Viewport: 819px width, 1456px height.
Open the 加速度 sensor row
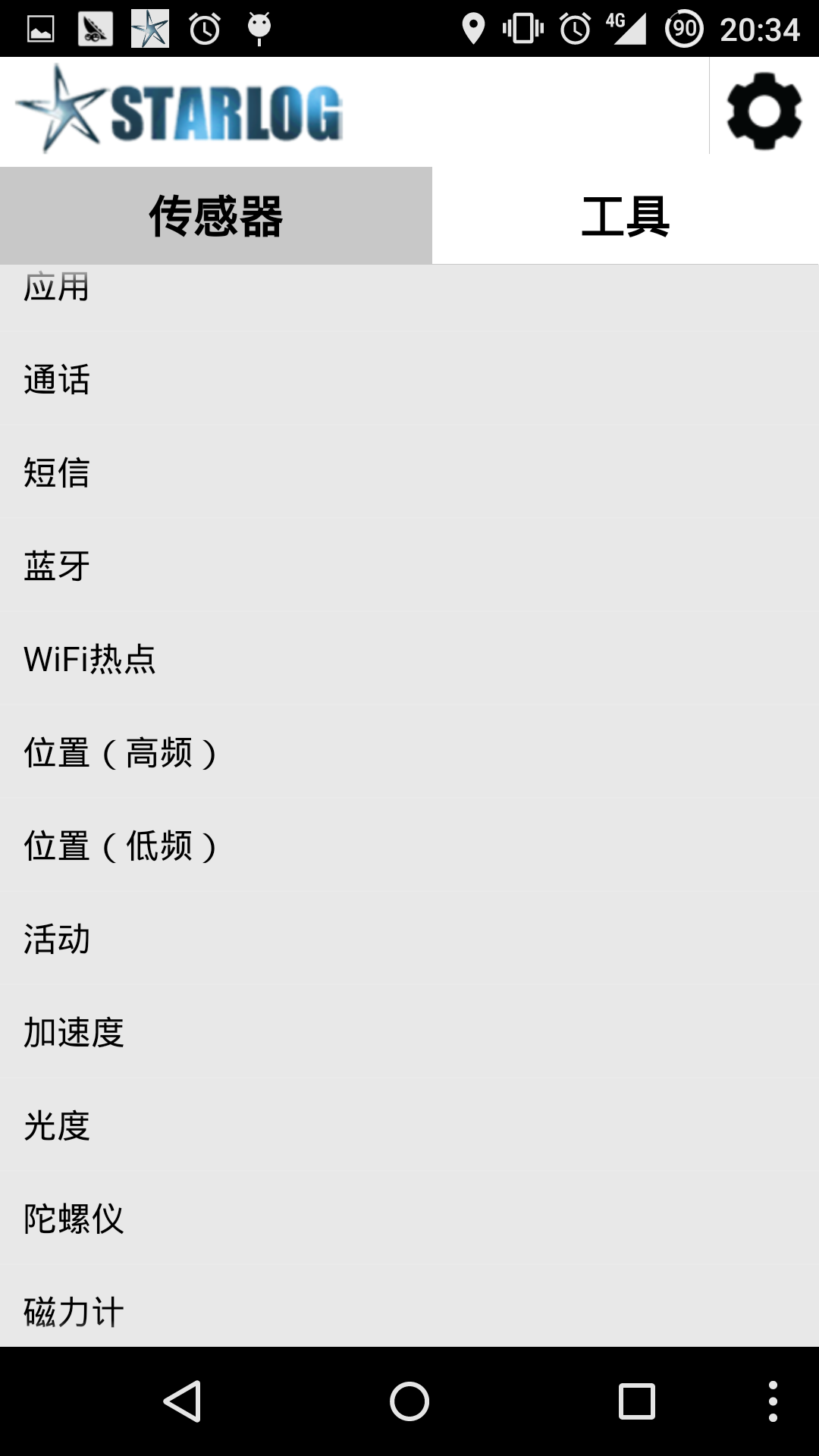pos(409,1032)
